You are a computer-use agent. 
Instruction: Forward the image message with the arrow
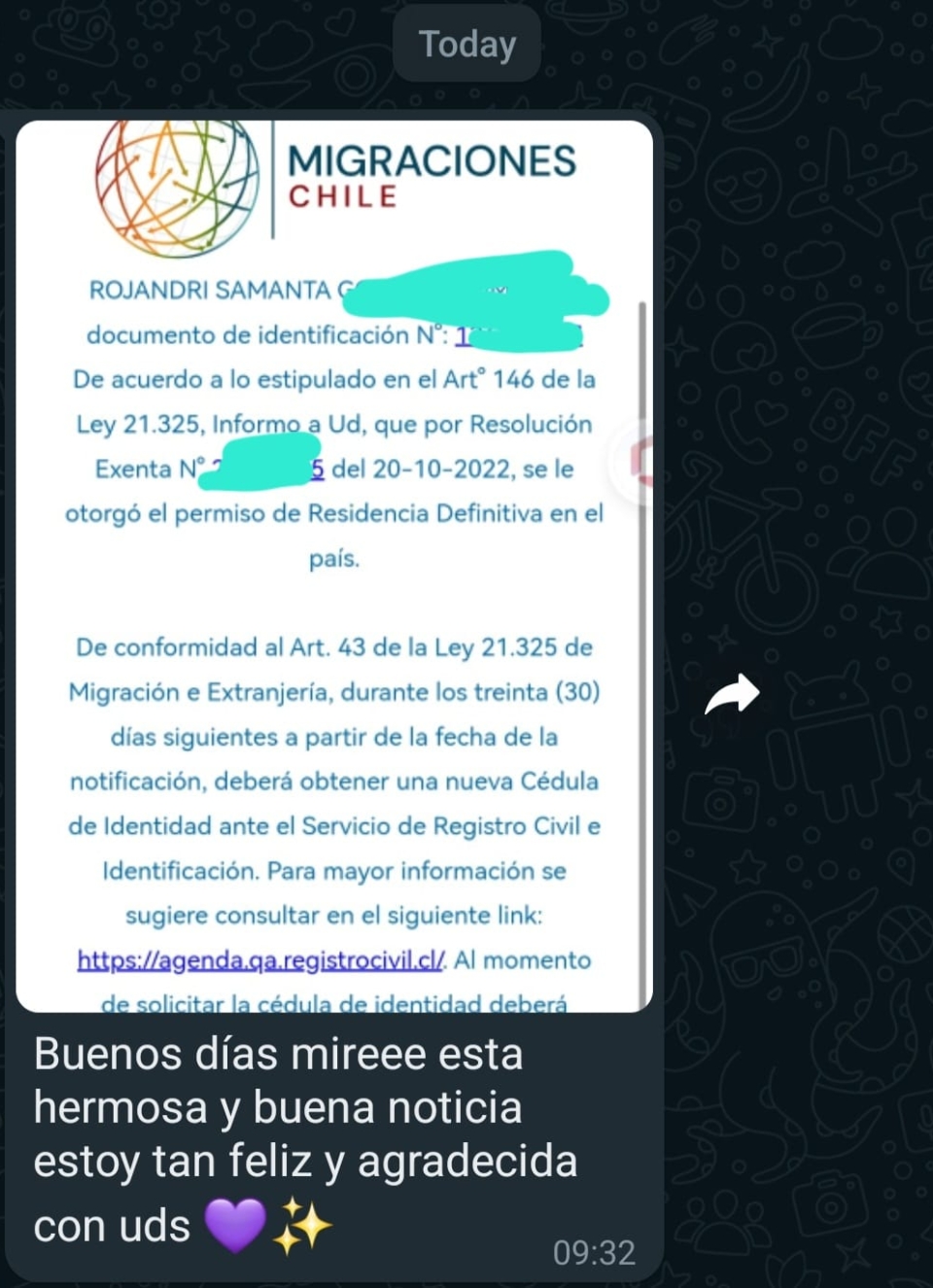(732, 694)
